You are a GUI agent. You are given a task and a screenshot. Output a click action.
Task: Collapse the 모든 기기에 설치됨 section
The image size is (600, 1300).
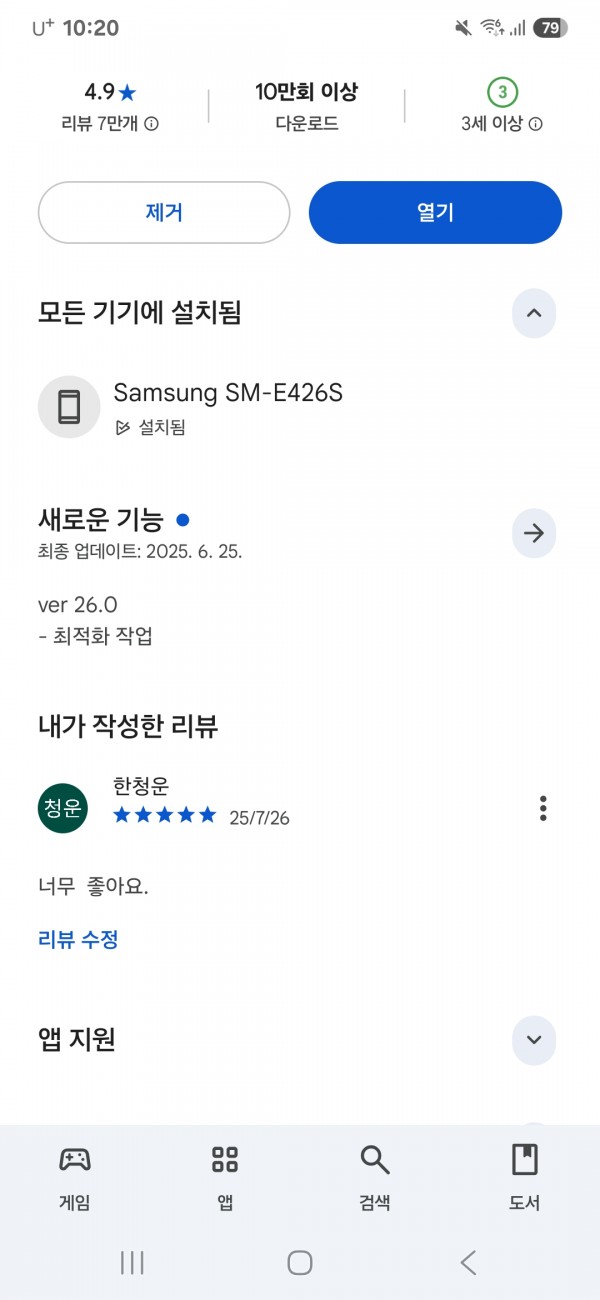[x=534, y=313]
